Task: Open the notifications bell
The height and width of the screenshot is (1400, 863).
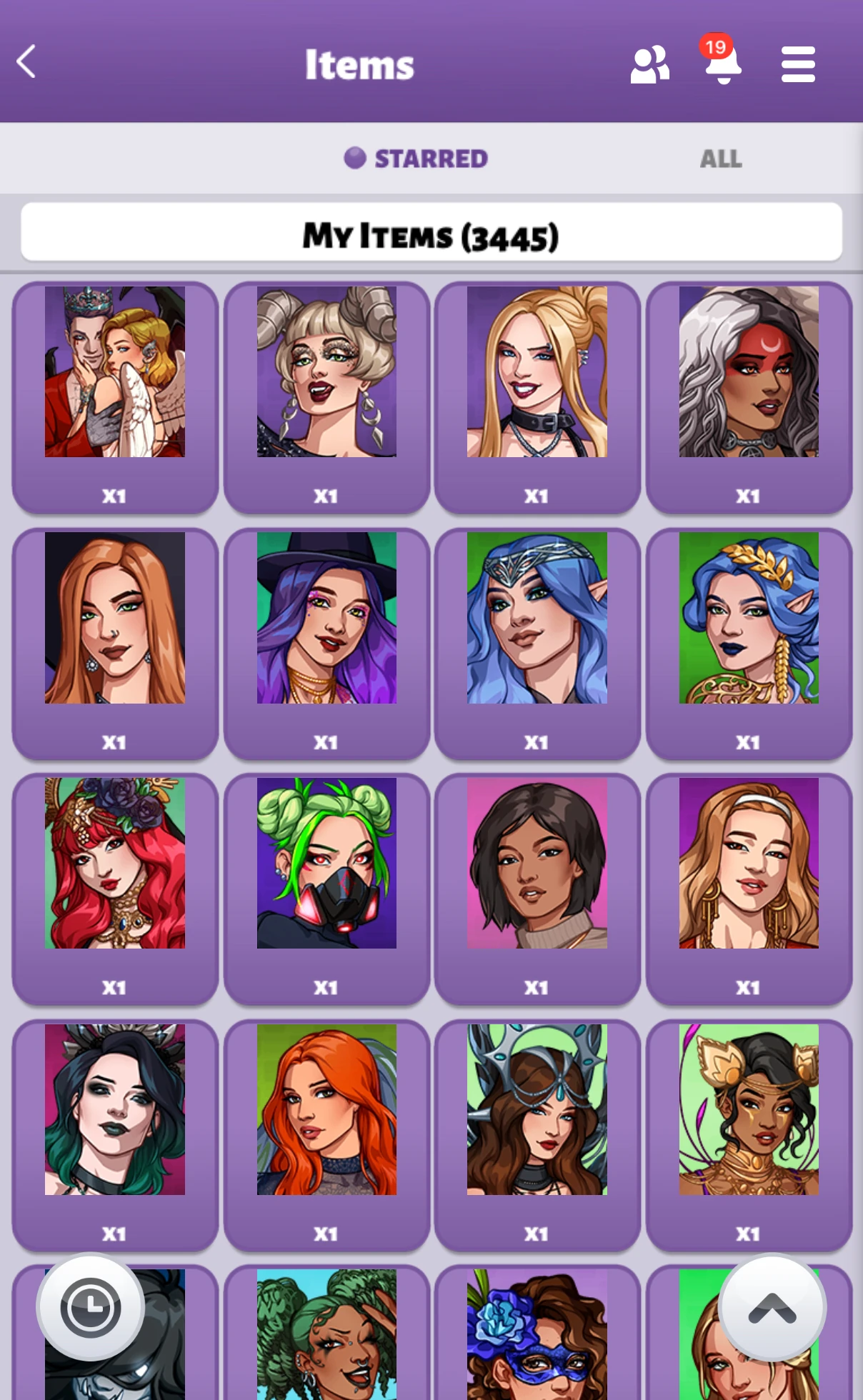Action: click(x=722, y=63)
